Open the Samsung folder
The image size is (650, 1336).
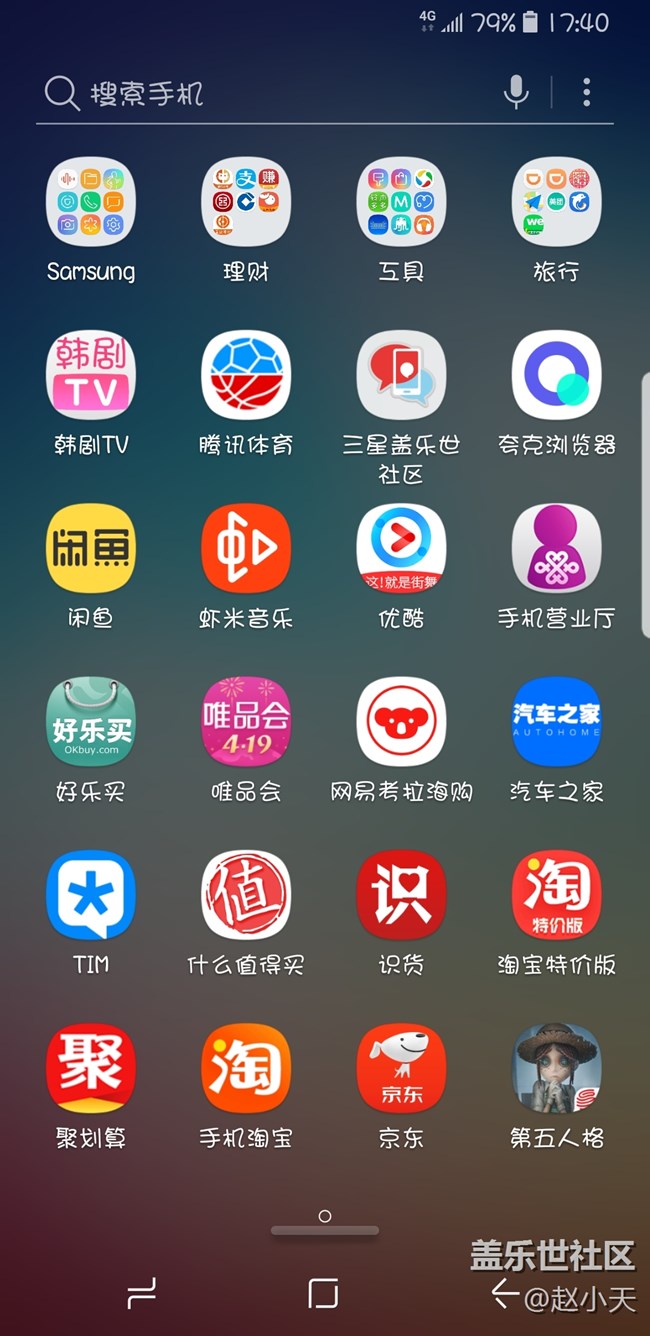[x=91, y=203]
